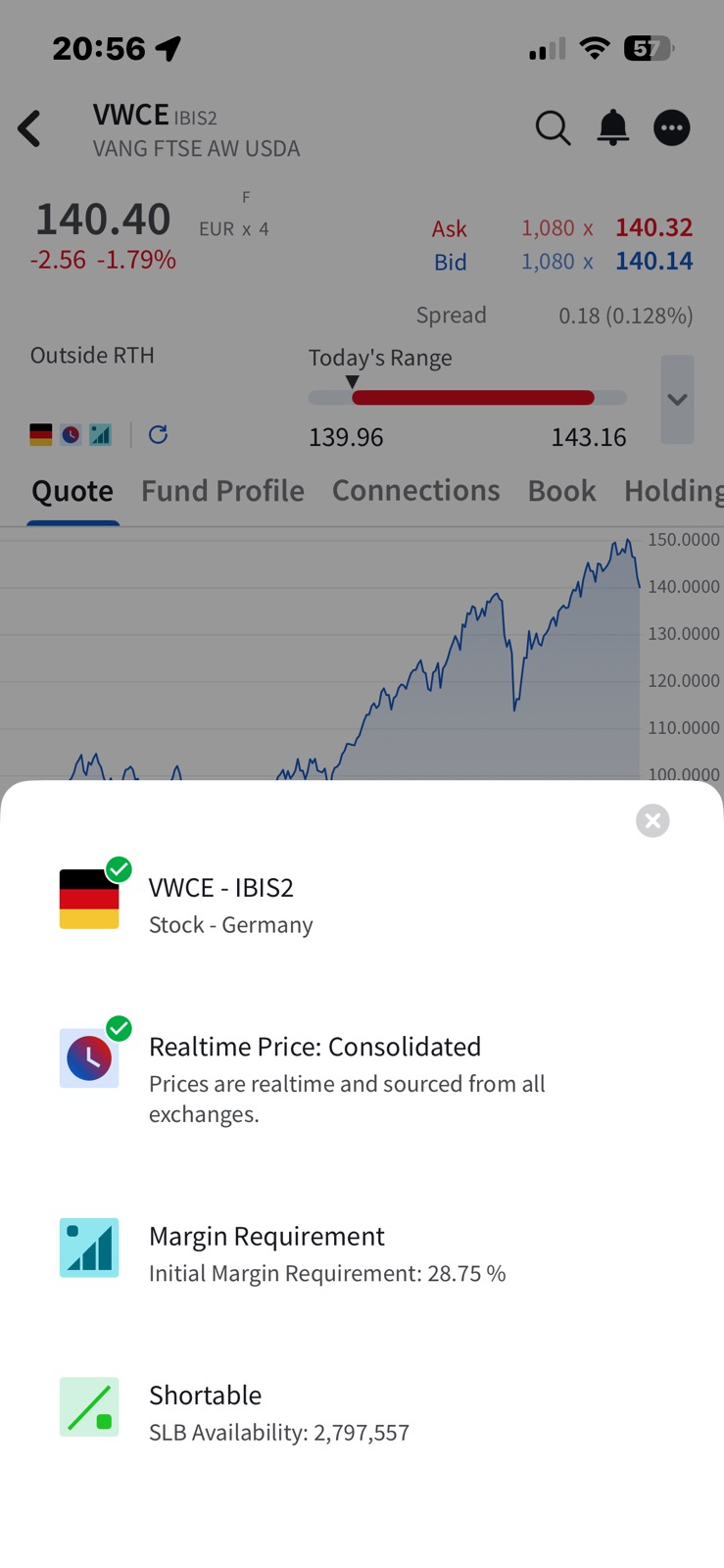Open search from the top toolbar
This screenshot has width=724, height=1568.
(x=553, y=127)
